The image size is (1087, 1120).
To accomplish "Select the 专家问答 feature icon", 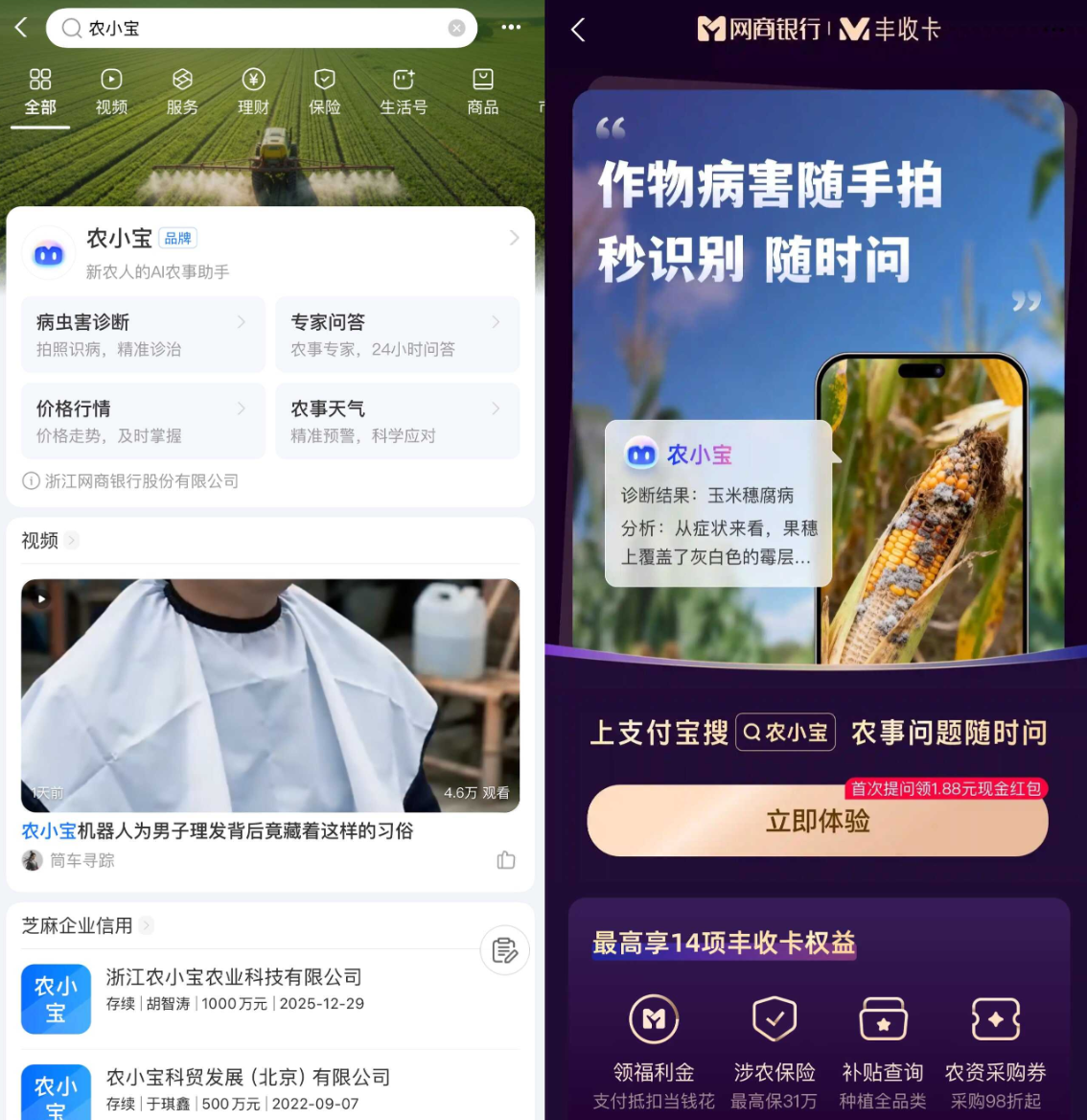I will point(396,334).
